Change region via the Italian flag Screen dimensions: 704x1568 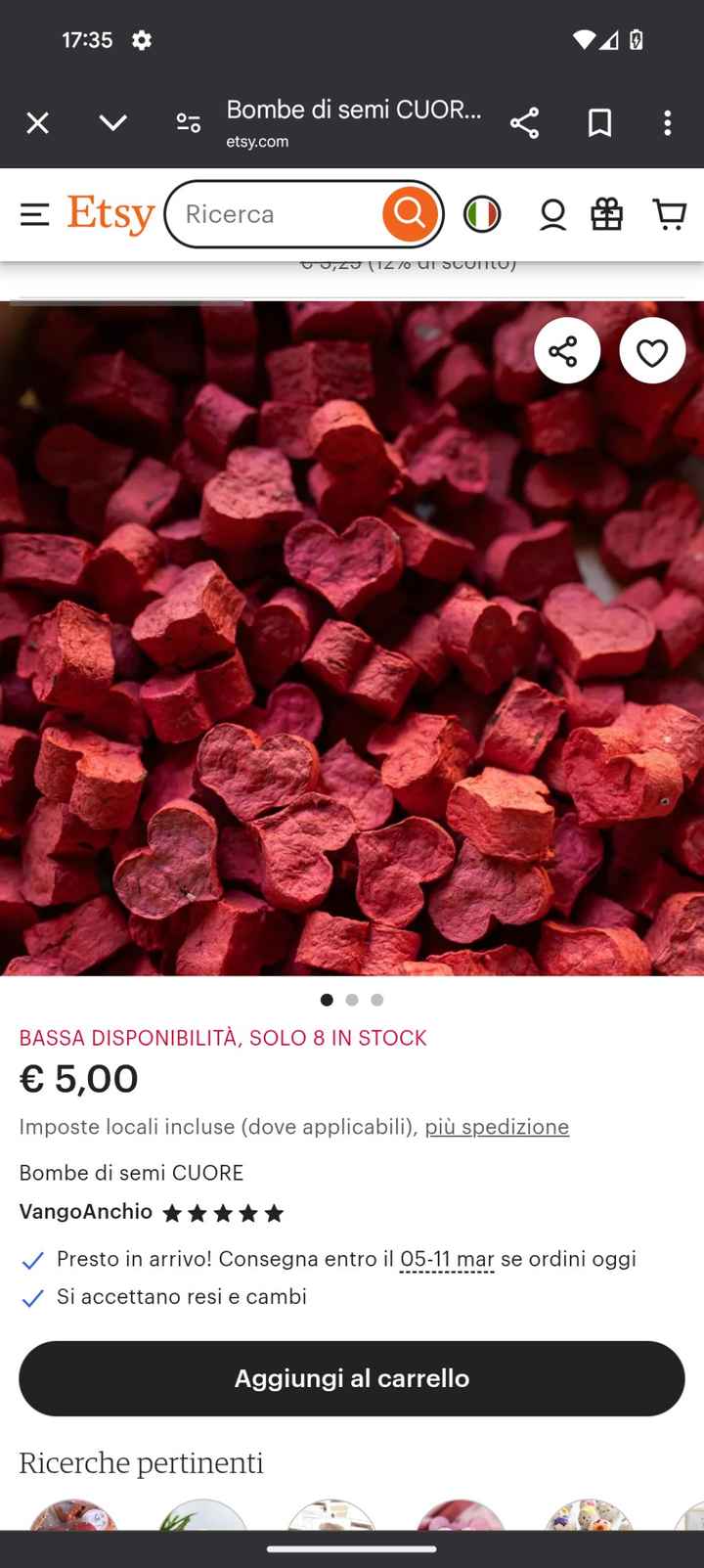click(x=482, y=214)
